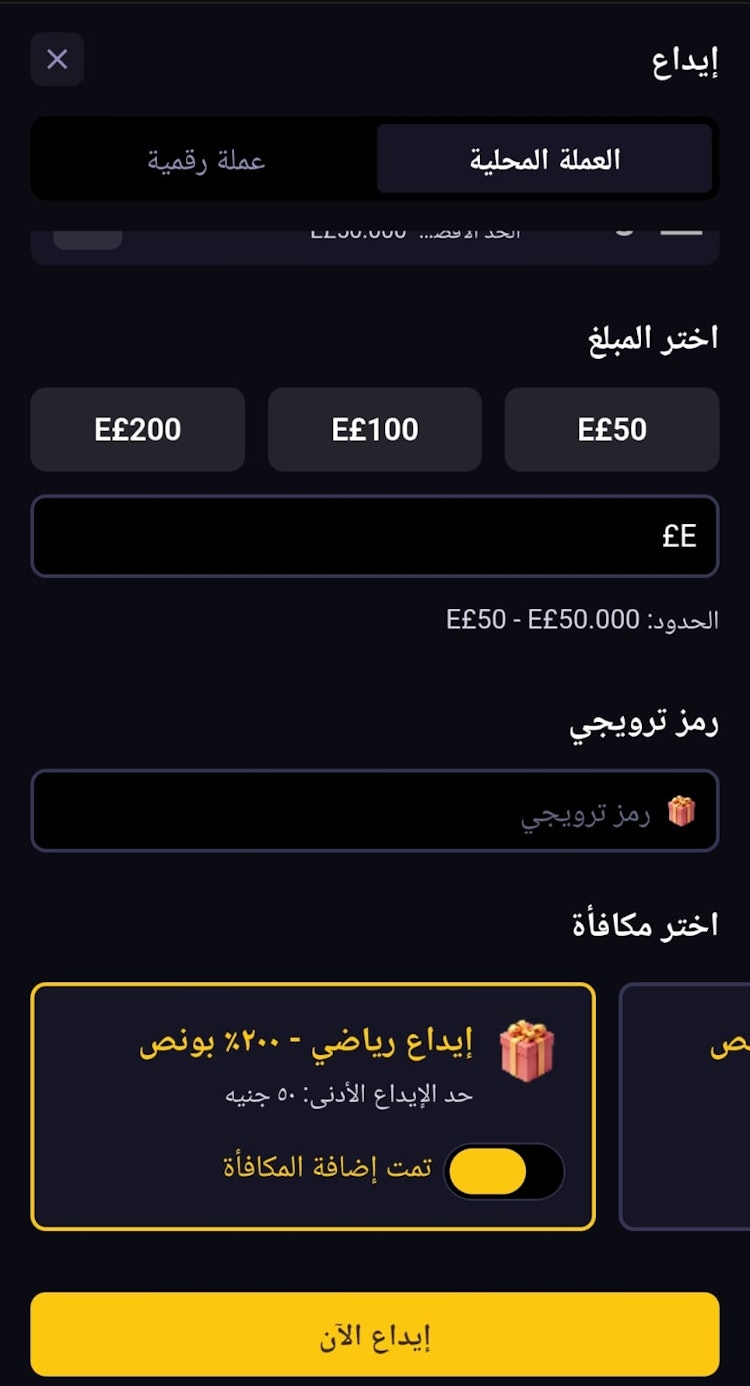This screenshot has width=750, height=1386.
Task: Click the رمز ترويجي promo code input box
Action: (374, 810)
